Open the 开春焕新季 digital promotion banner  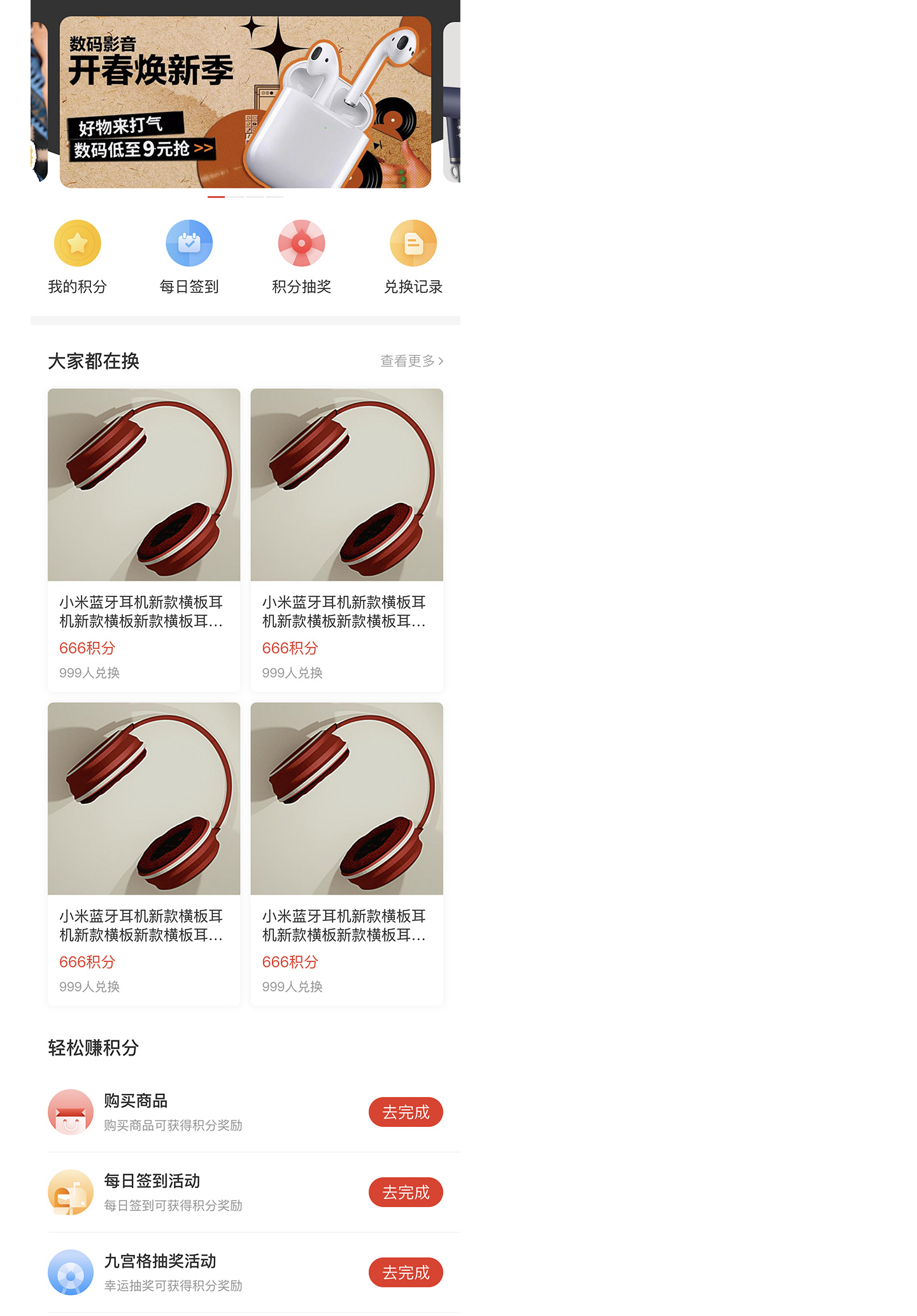tap(245, 102)
